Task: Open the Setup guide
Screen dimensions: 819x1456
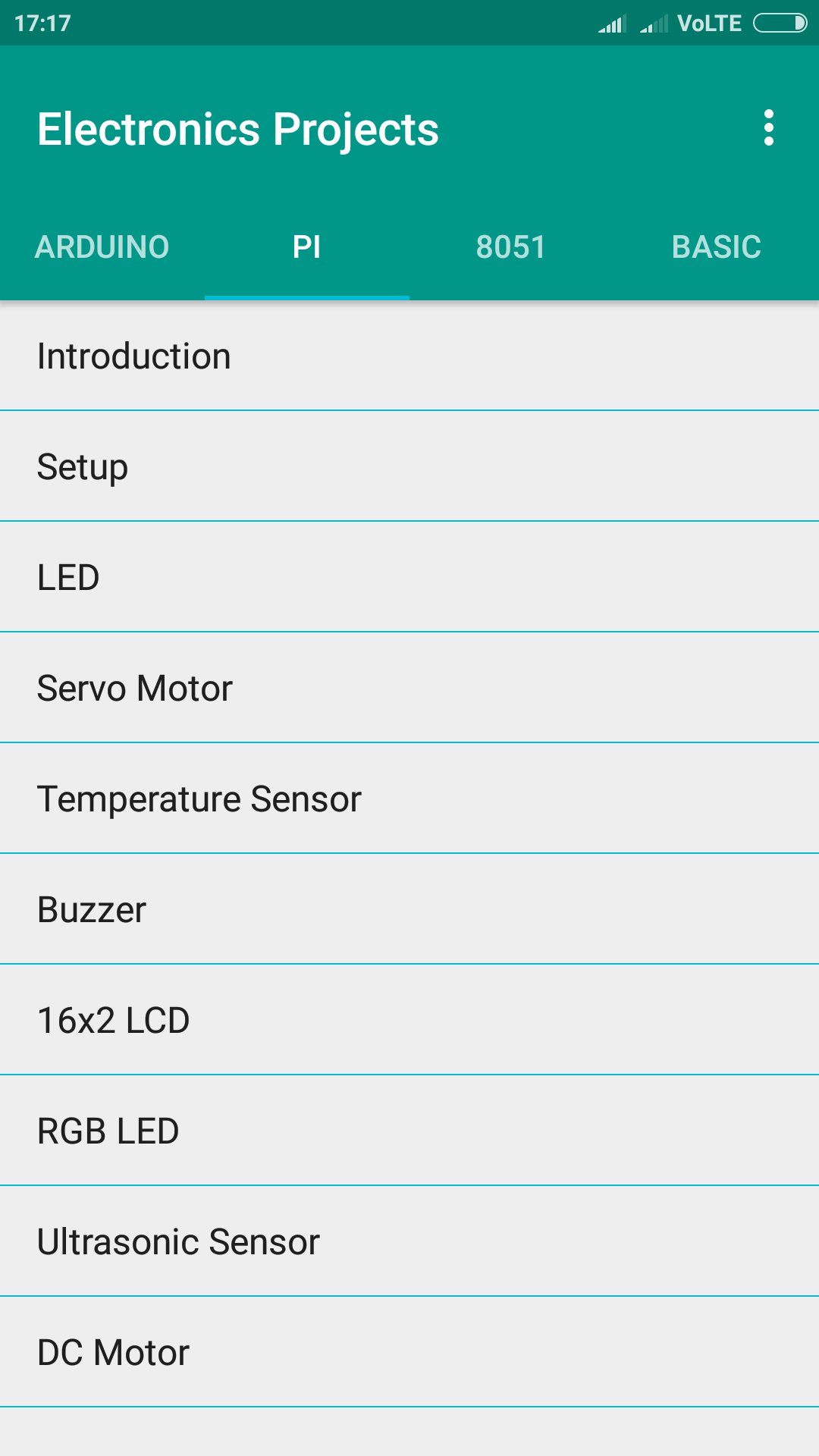Action: coord(409,467)
